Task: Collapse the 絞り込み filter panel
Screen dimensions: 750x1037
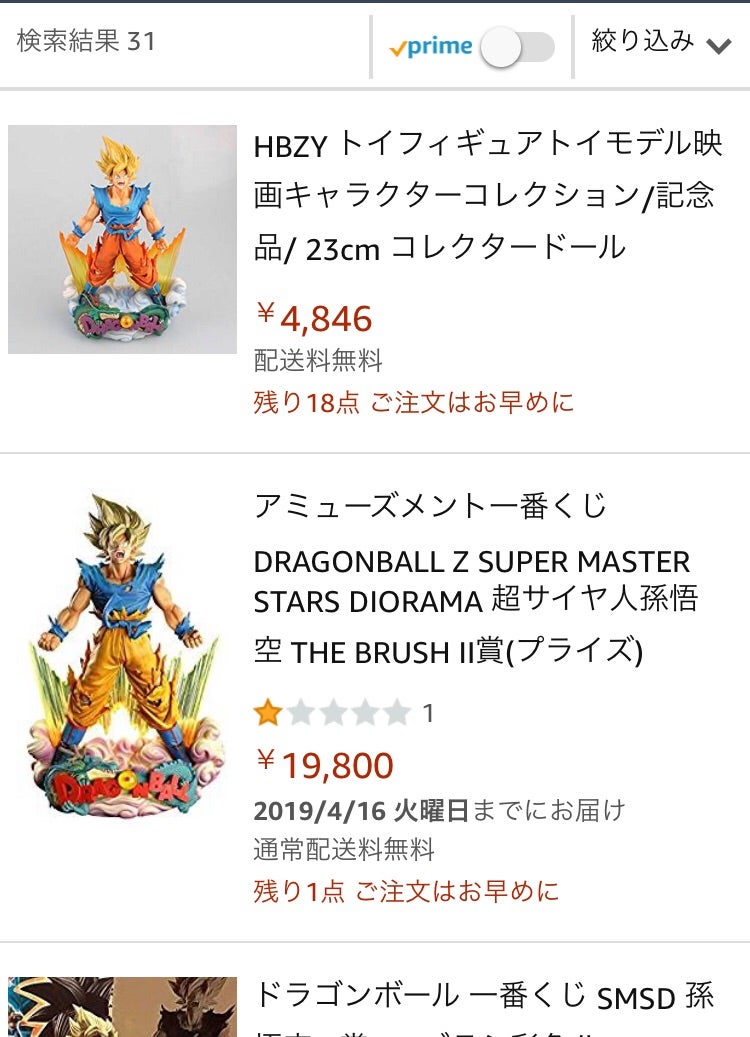Action: click(x=660, y=46)
